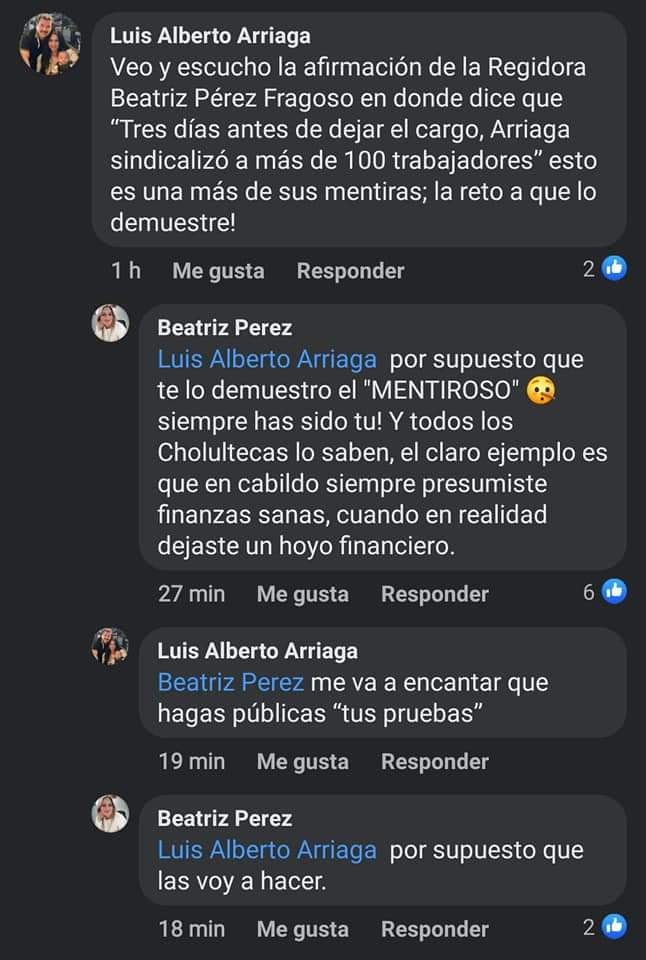This screenshot has width=646, height=960.
Task: Like Luis Alberto Arriaga's 19 min reply
Action: point(302,761)
